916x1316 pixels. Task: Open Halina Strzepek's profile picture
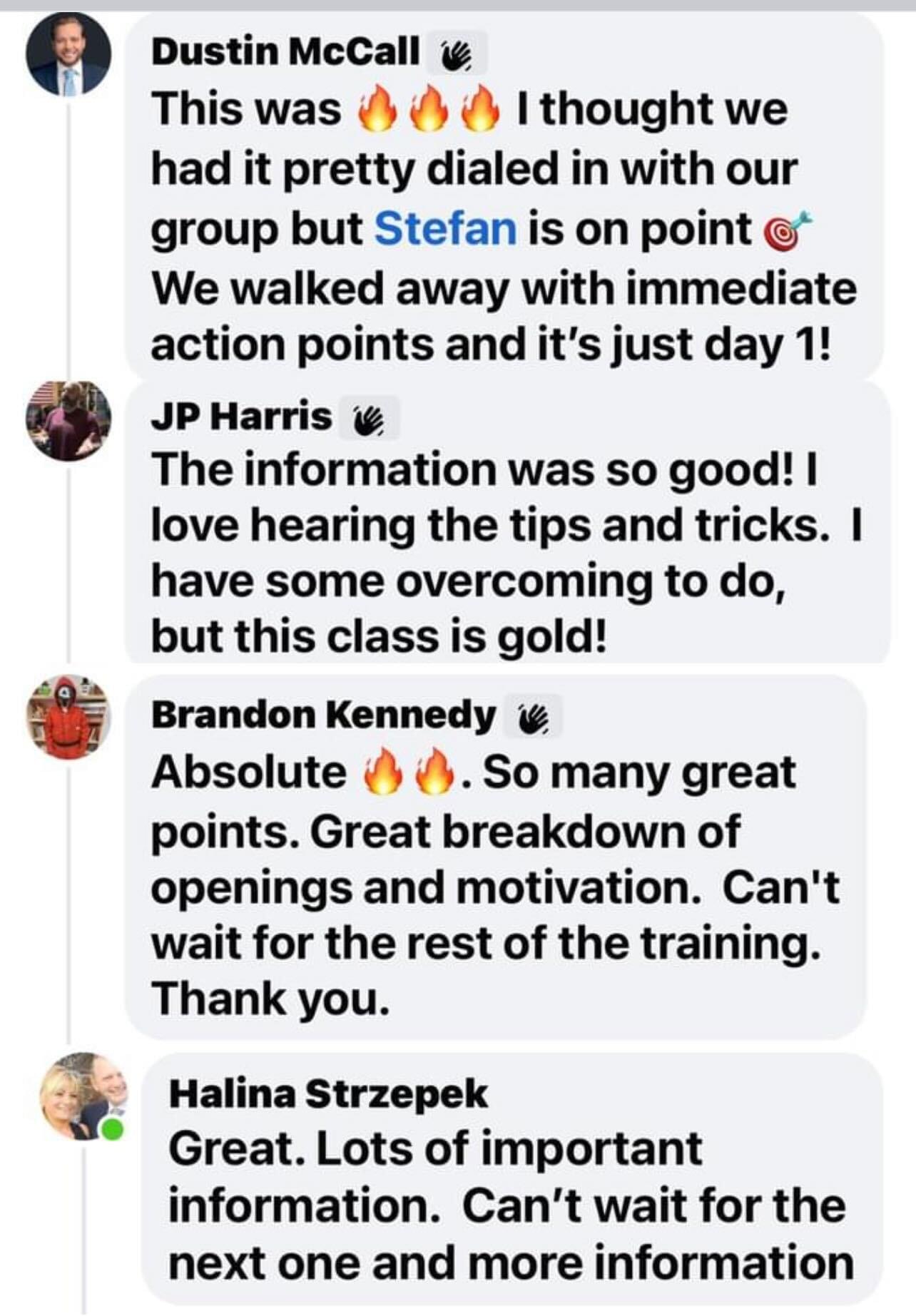click(81, 1096)
